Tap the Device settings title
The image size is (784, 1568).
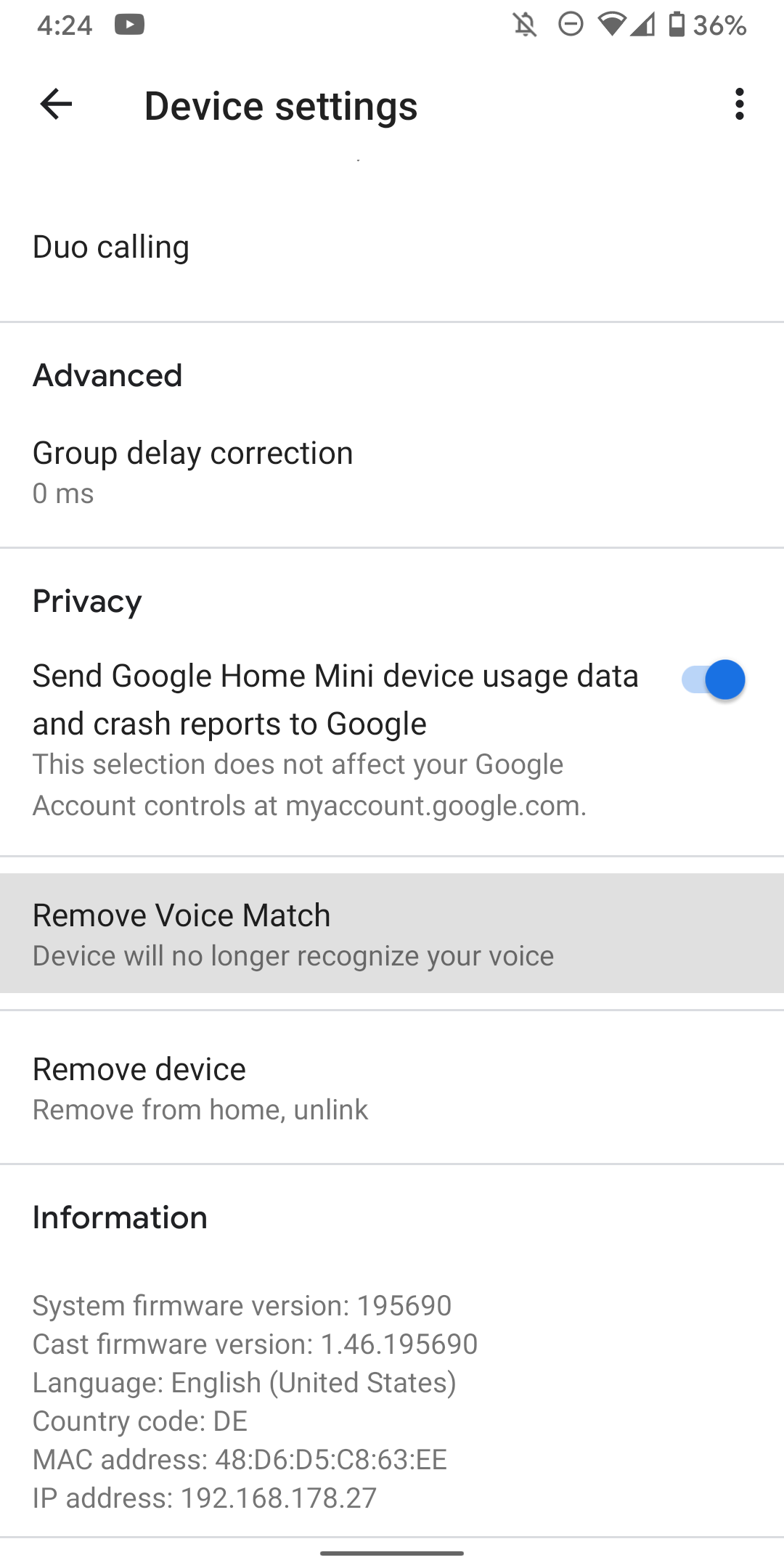click(280, 105)
